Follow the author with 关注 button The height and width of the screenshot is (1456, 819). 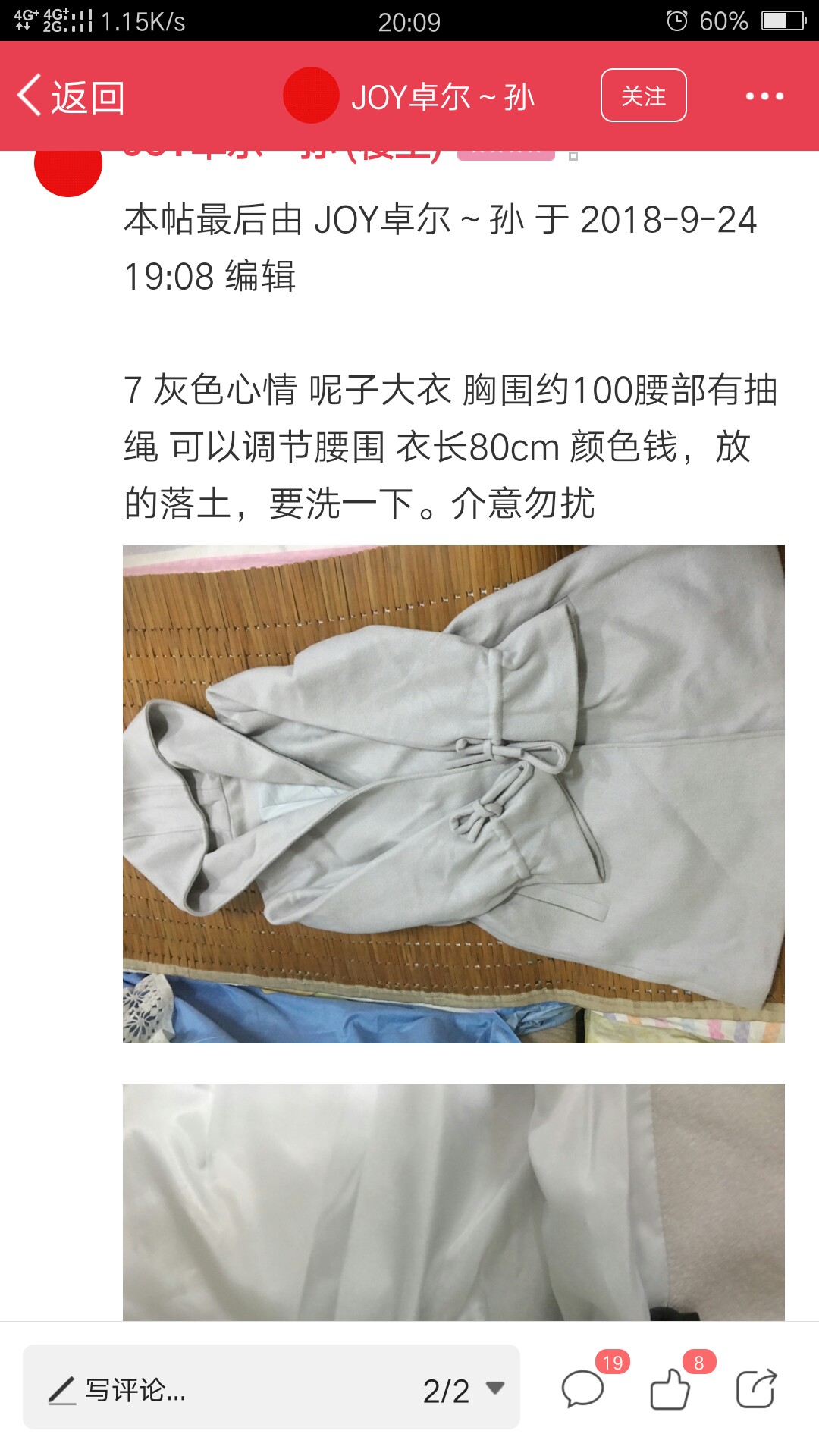pyautogui.click(x=643, y=96)
